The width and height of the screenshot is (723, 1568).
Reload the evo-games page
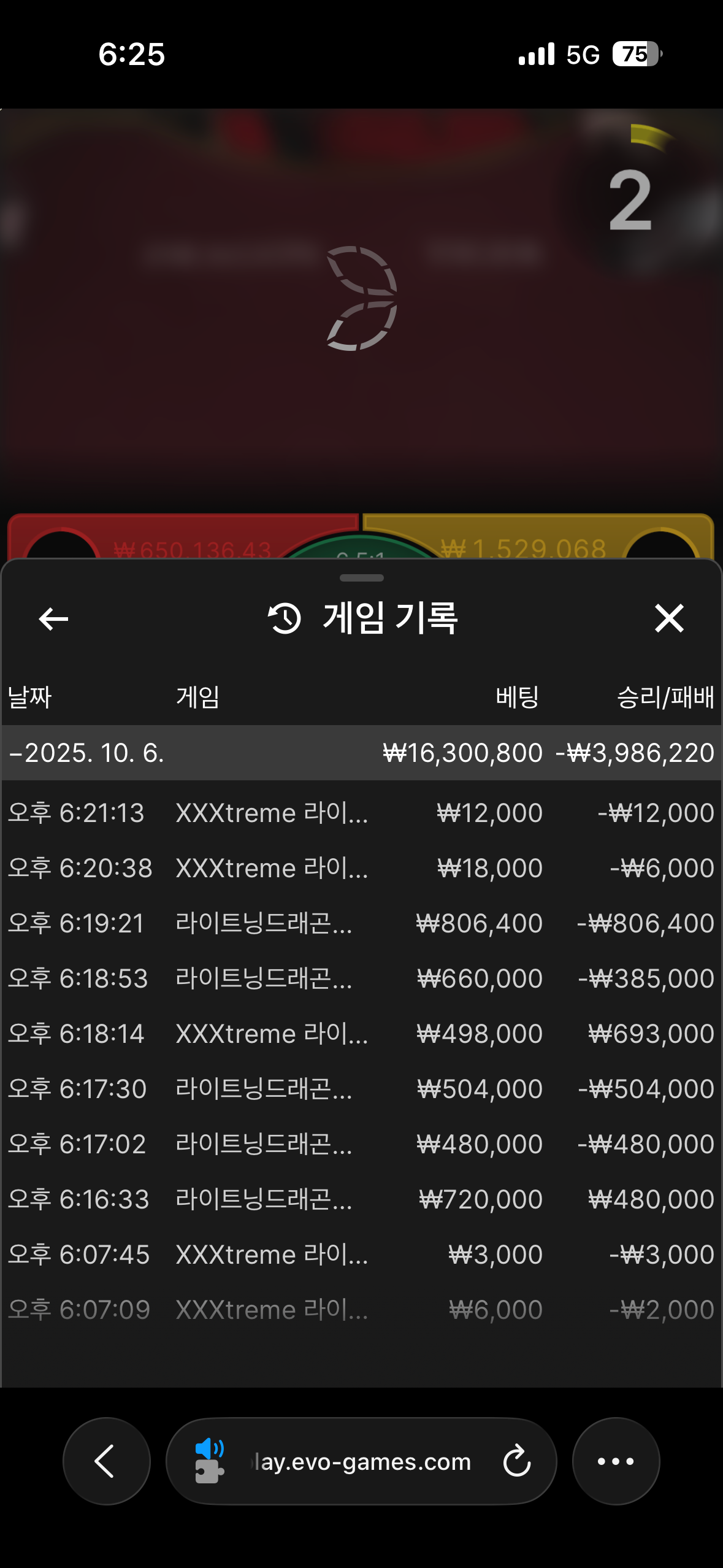click(516, 1461)
